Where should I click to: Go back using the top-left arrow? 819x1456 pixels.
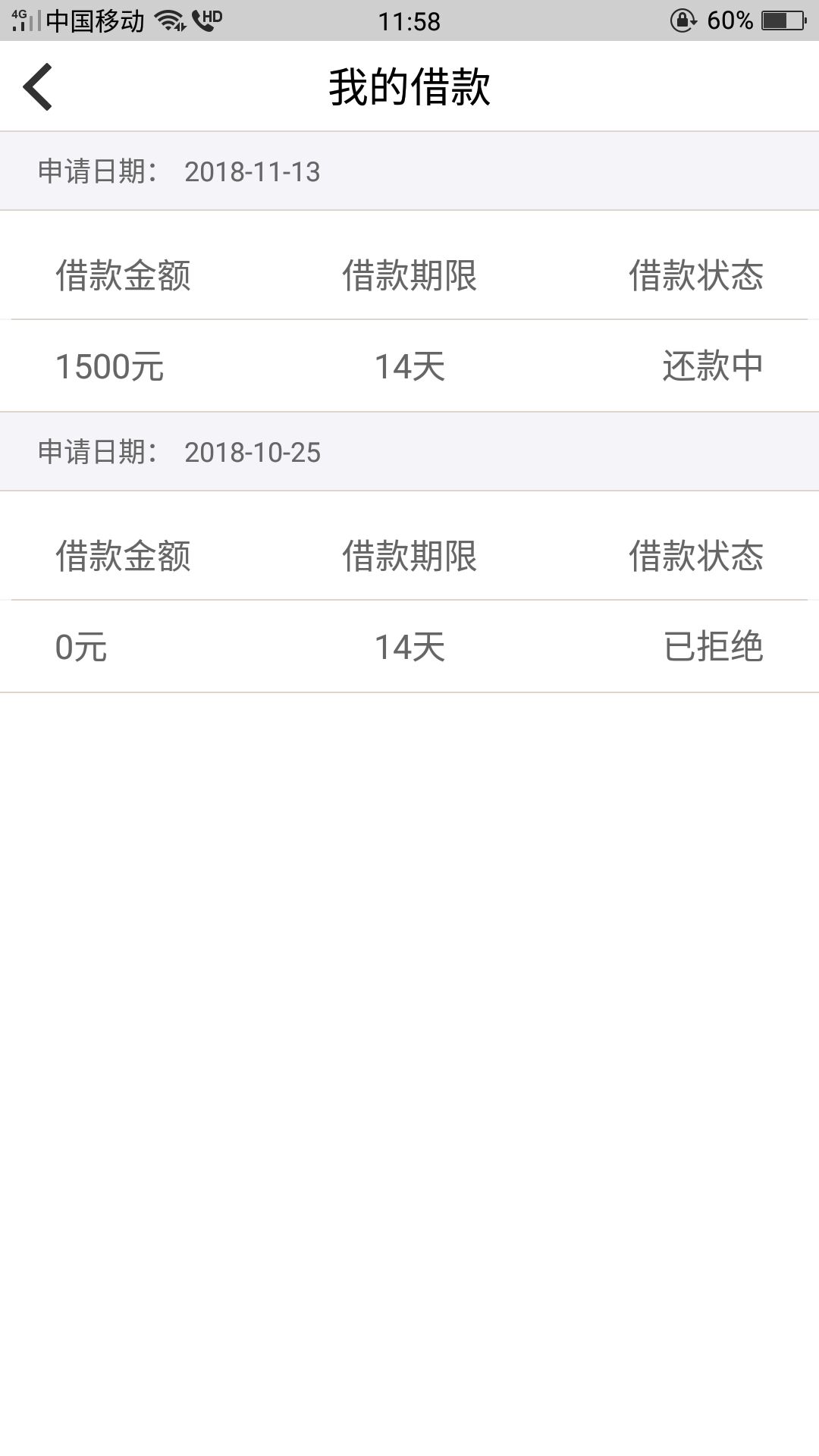(38, 86)
